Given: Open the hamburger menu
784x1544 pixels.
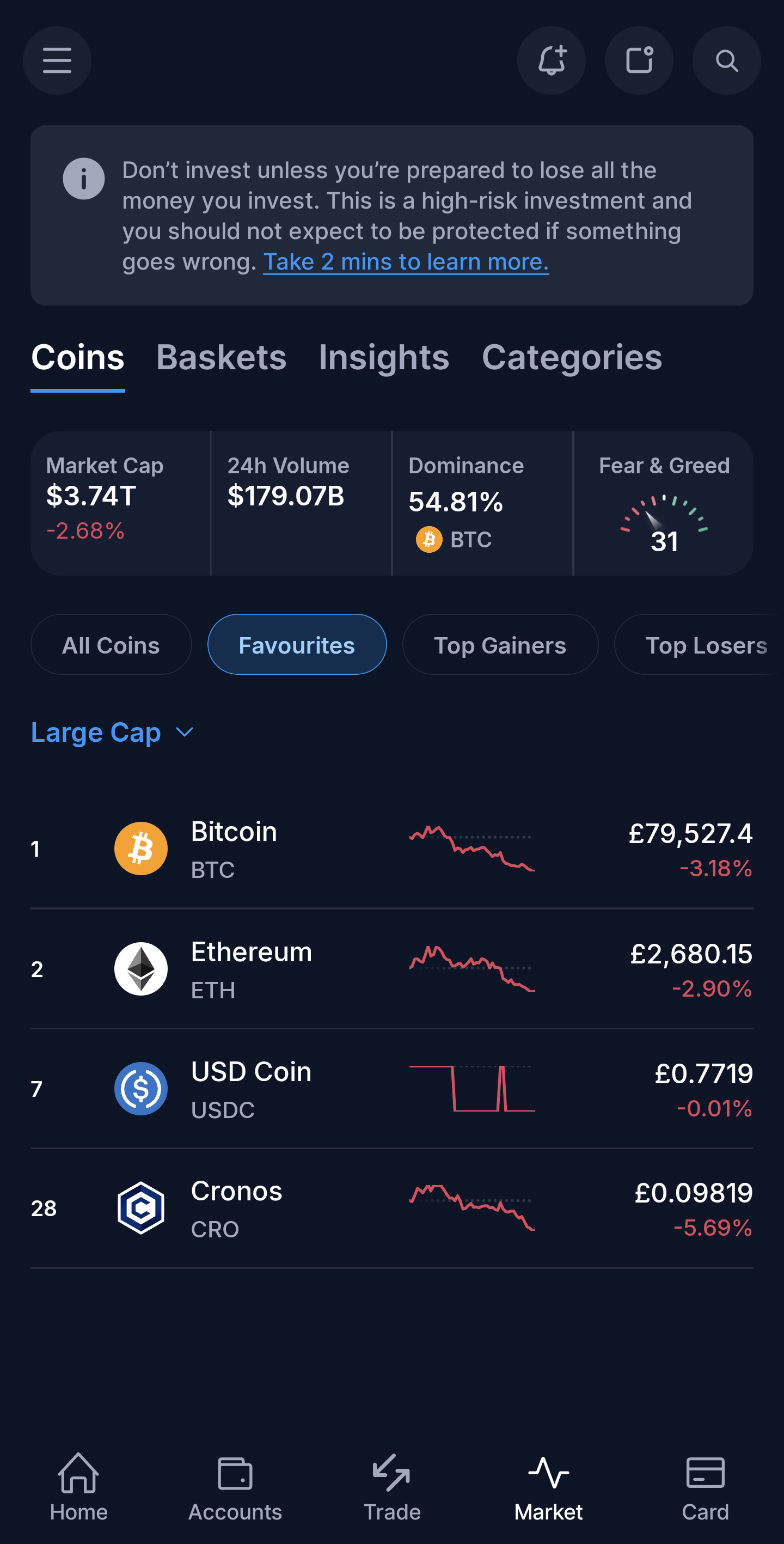Looking at the screenshot, I should (57, 60).
